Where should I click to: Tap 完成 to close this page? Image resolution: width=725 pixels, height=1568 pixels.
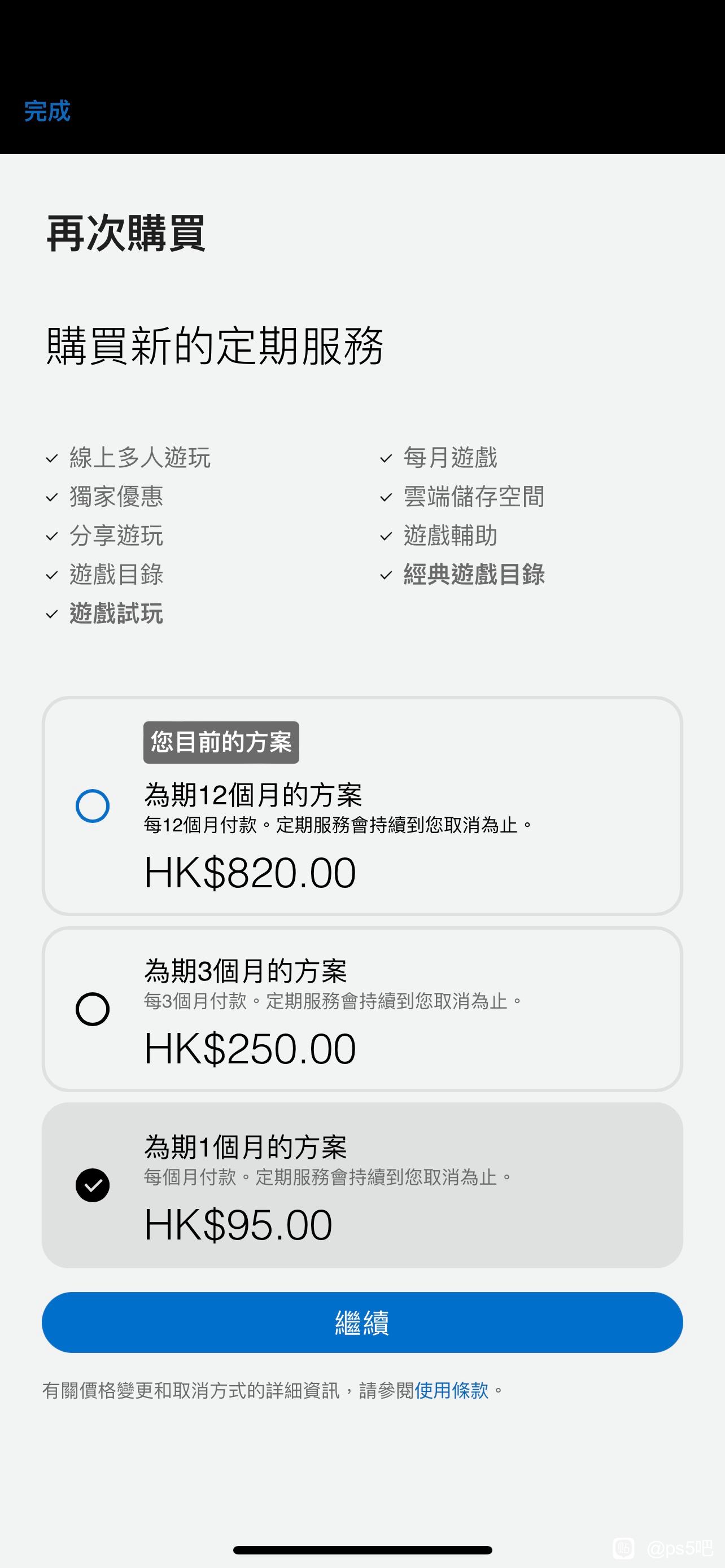[x=47, y=111]
